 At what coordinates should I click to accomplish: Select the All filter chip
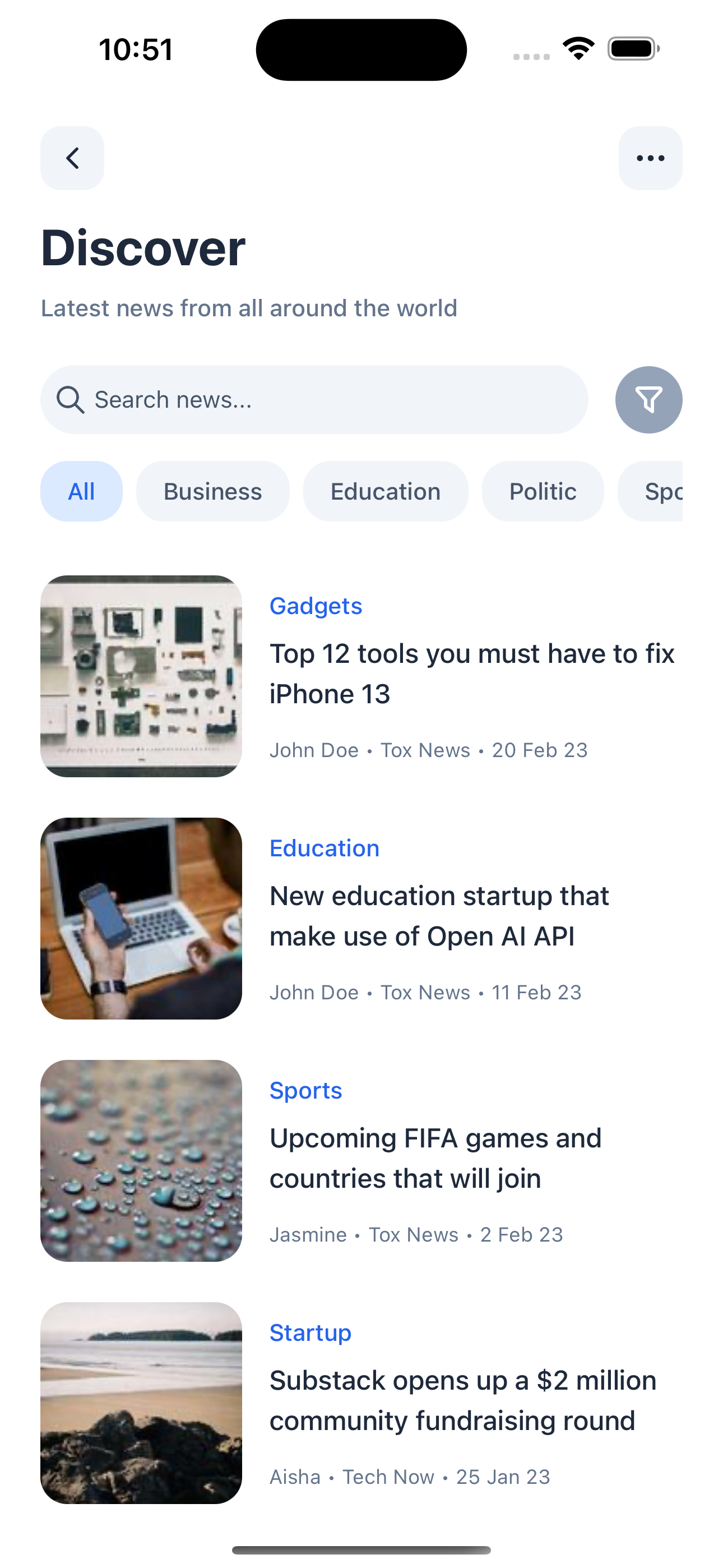pyautogui.click(x=82, y=491)
